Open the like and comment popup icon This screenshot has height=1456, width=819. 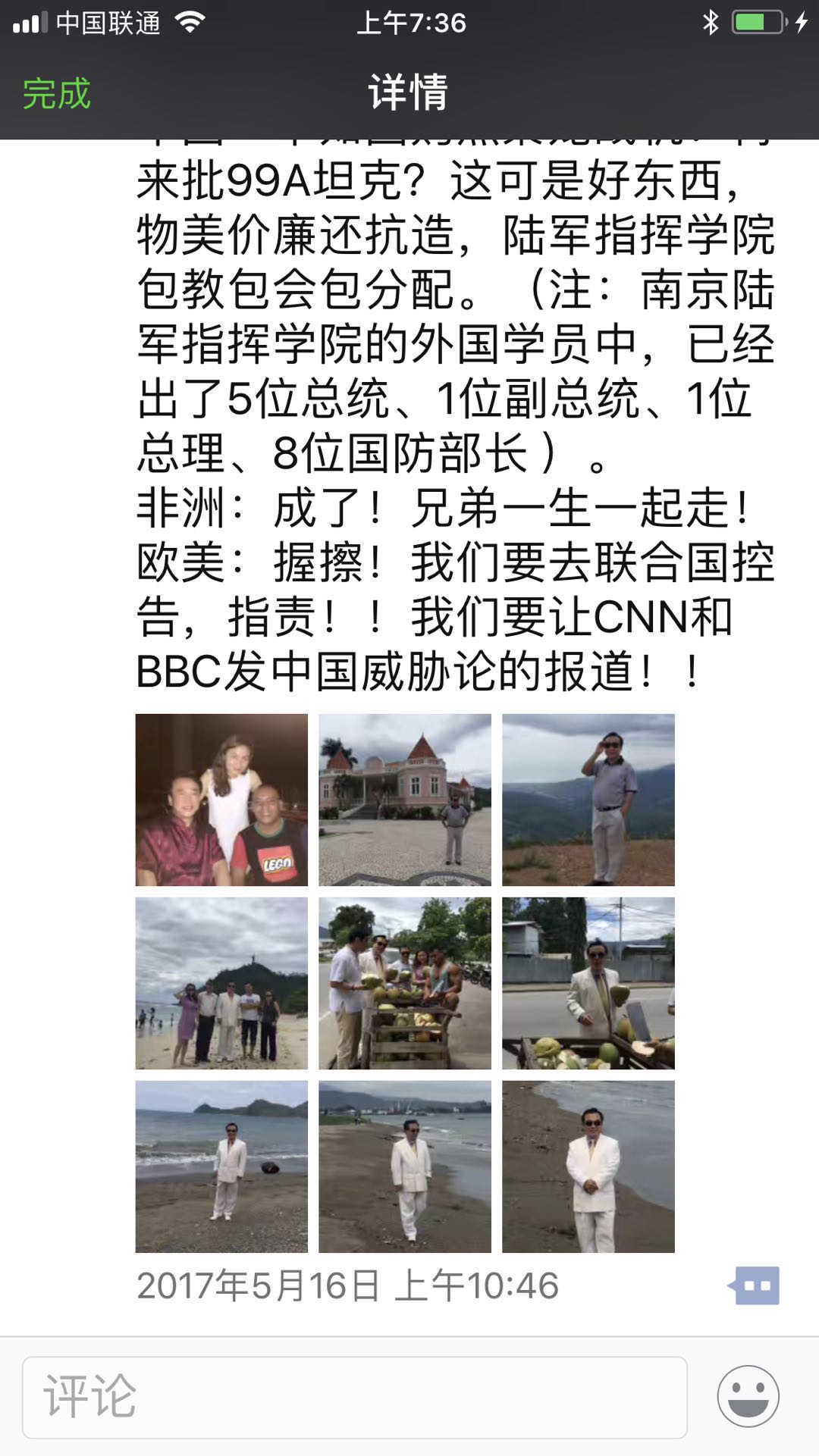[x=754, y=1285]
